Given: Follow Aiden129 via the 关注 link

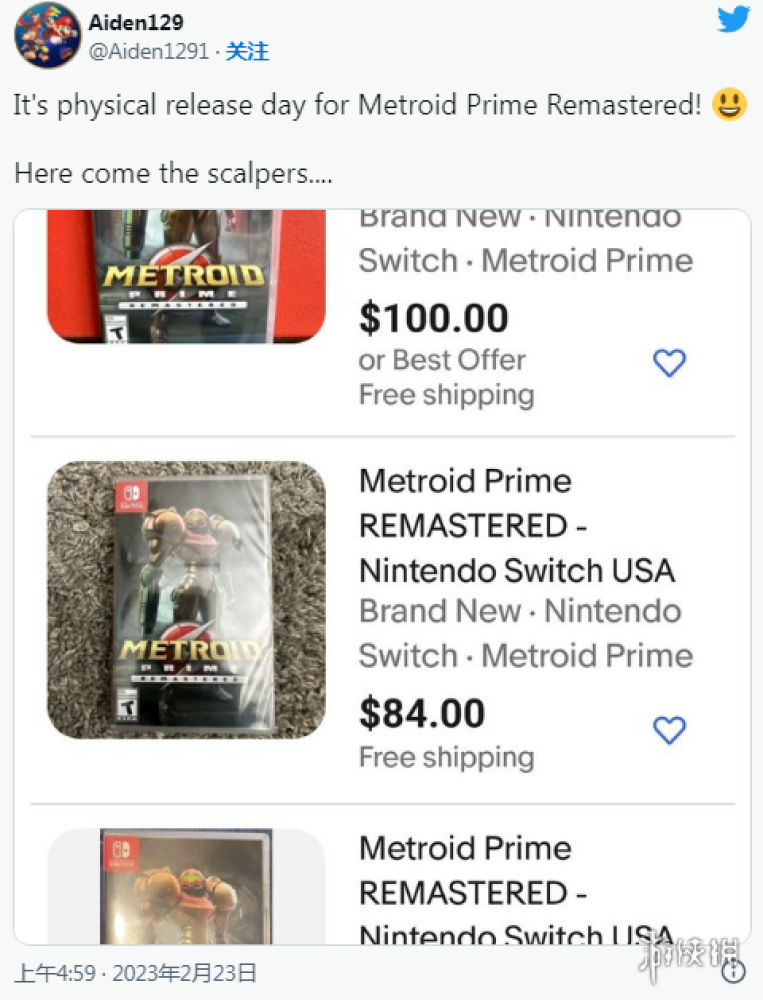Looking at the screenshot, I should [247, 52].
